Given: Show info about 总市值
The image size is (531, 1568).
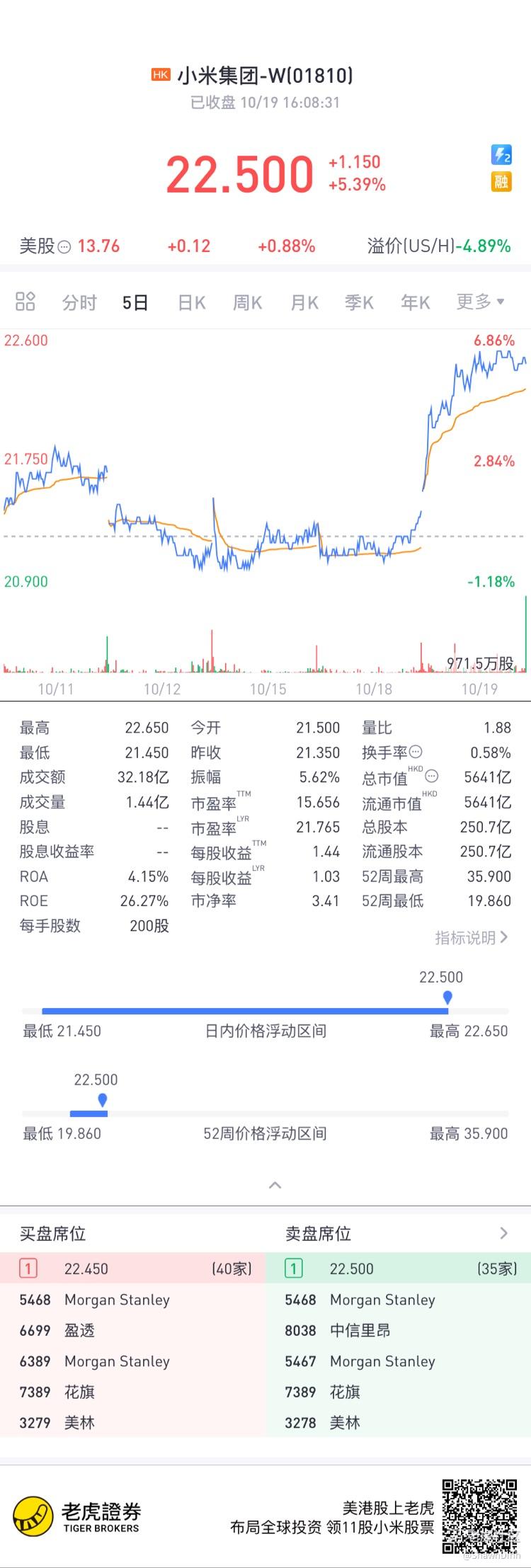Looking at the screenshot, I should click(432, 777).
